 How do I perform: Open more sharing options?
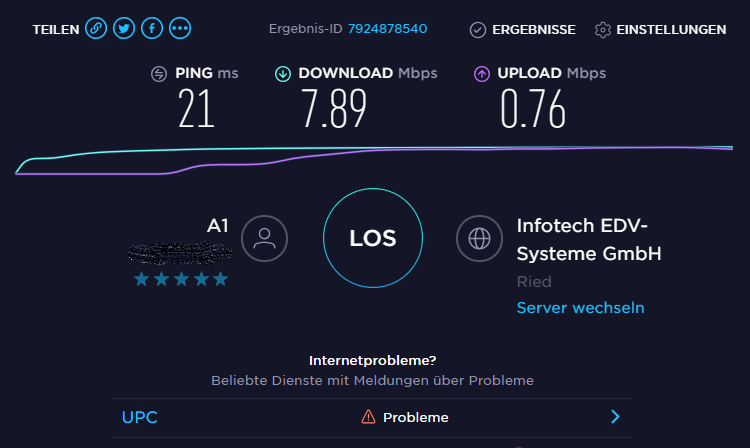click(x=180, y=29)
